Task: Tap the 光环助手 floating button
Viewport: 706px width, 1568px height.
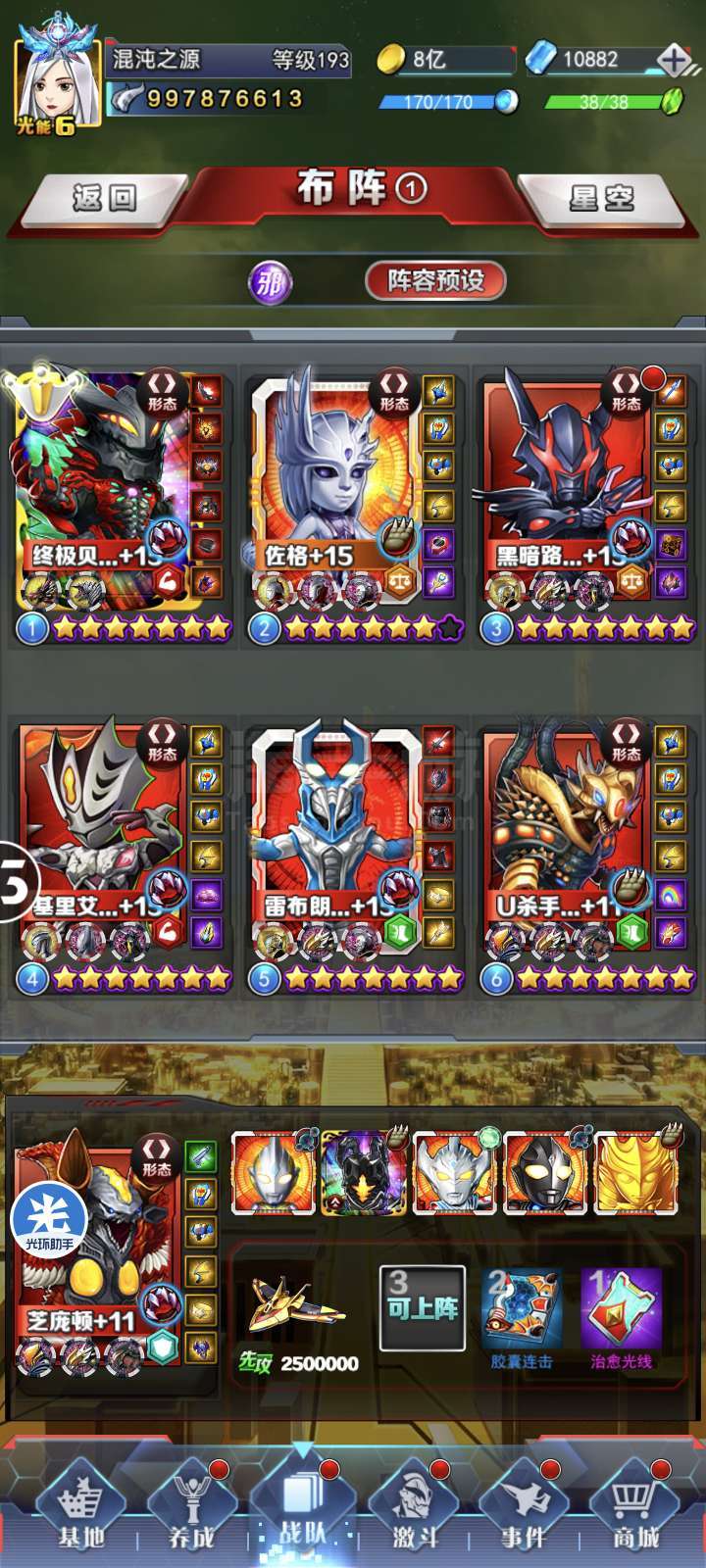Action: click(48, 1221)
